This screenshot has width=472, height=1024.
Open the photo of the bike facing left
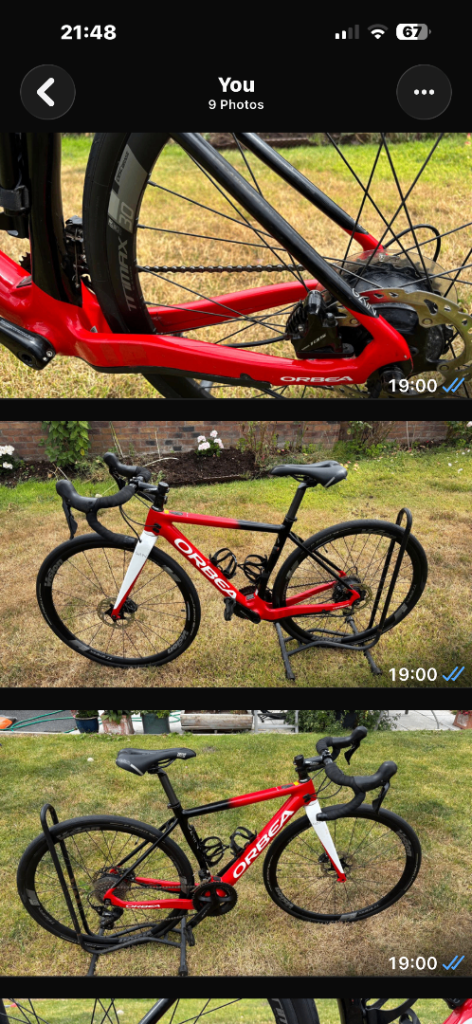coord(236,554)
